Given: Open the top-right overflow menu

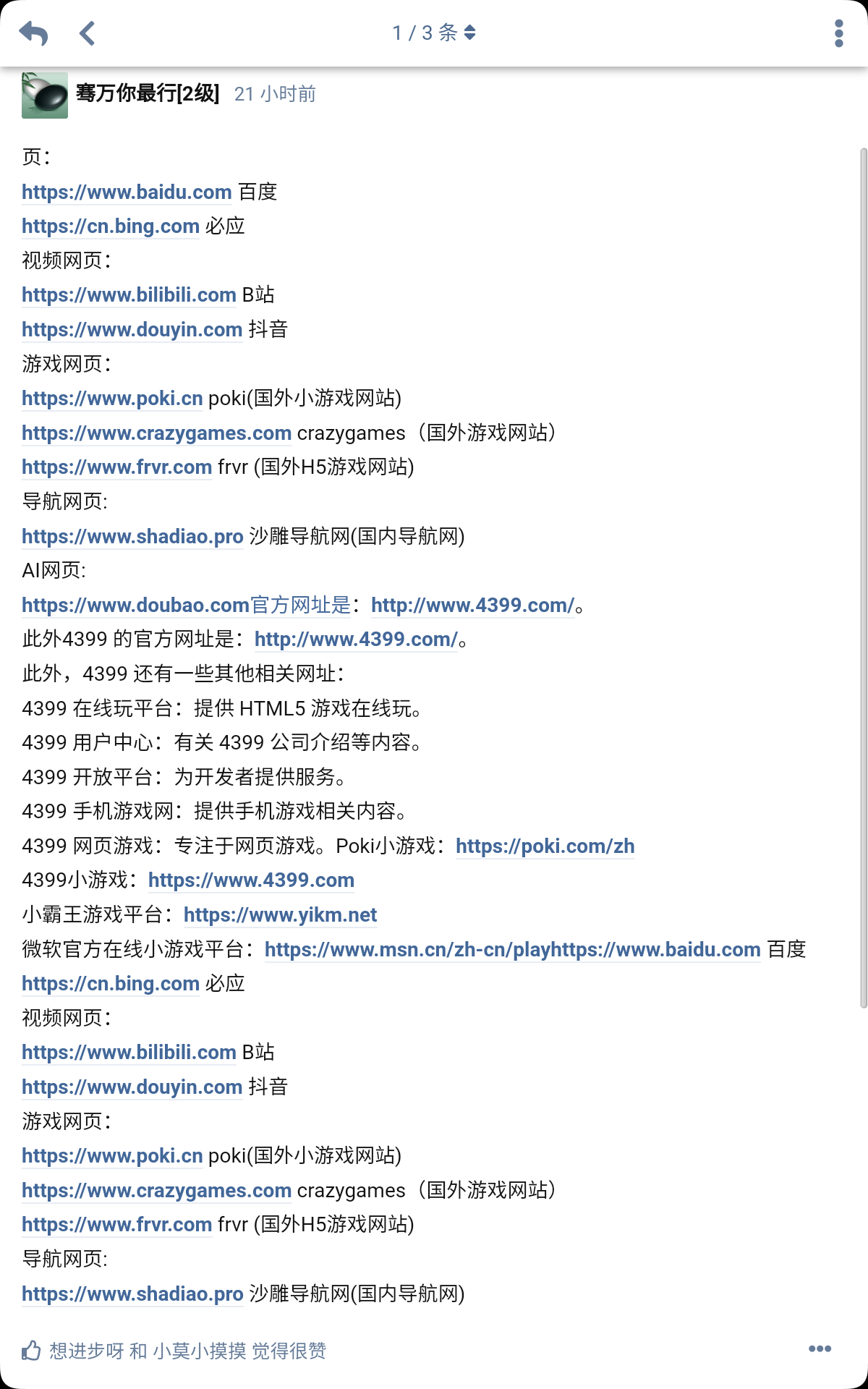Looking at the screenshot, I should tap(838, 33).
